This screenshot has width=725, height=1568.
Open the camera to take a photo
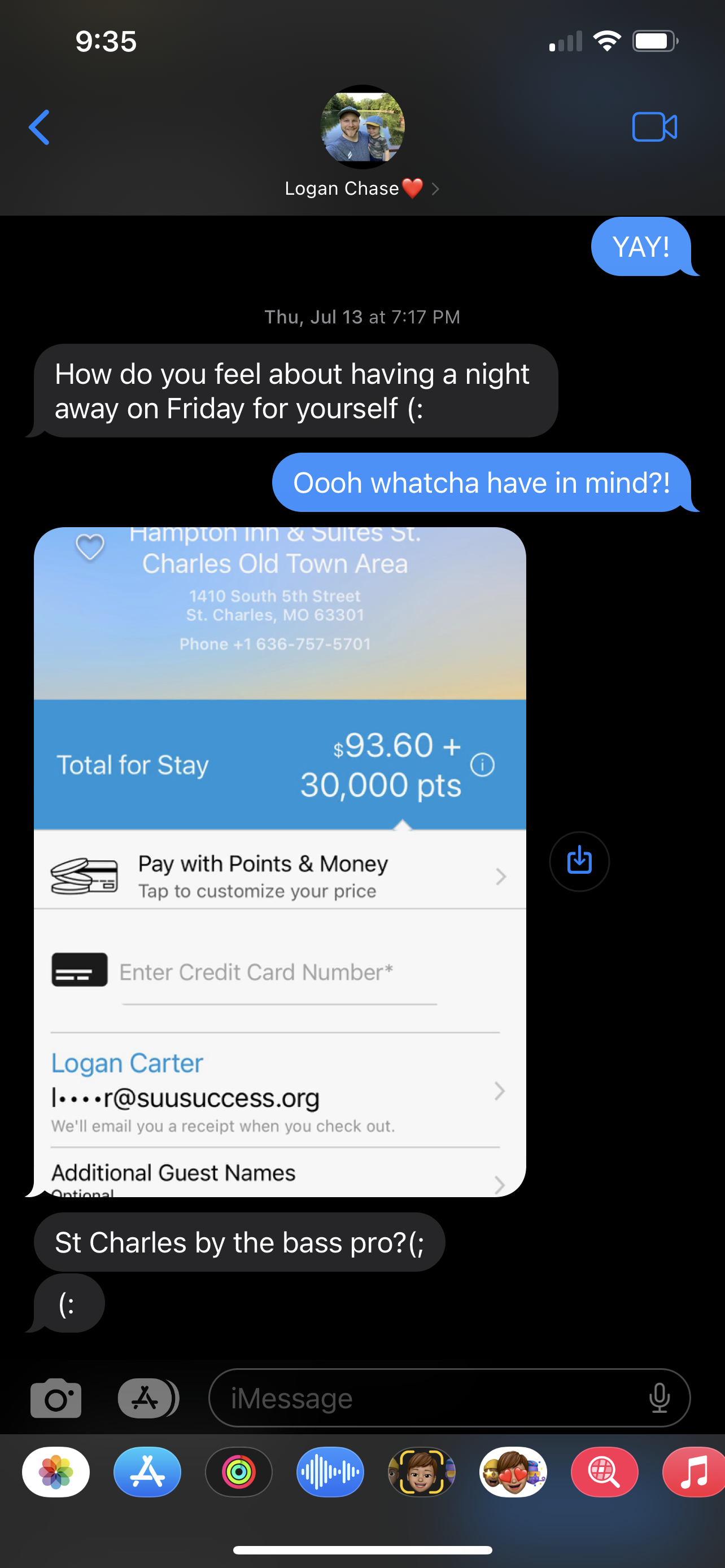(56, 1398)
